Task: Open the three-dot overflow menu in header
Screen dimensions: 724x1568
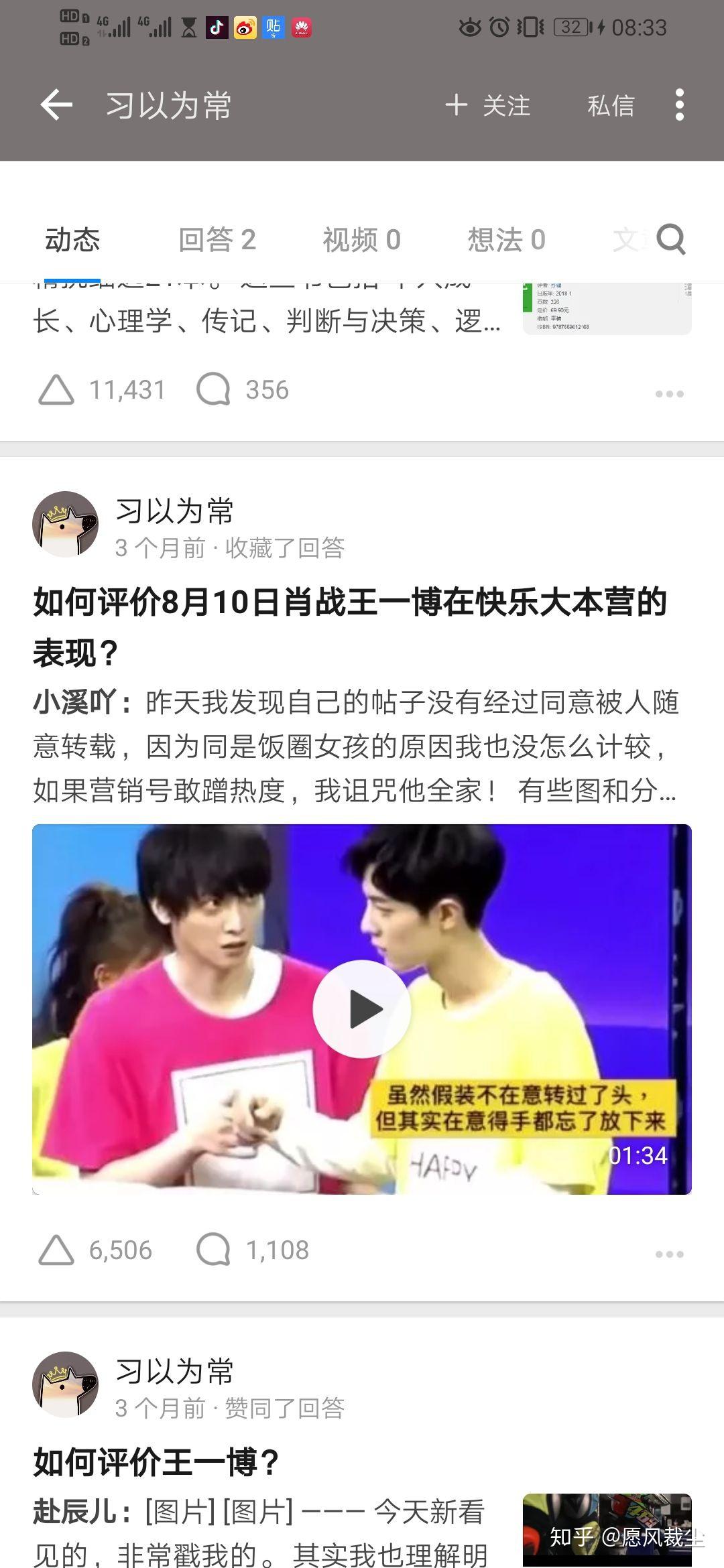Action: coord(679,105)
